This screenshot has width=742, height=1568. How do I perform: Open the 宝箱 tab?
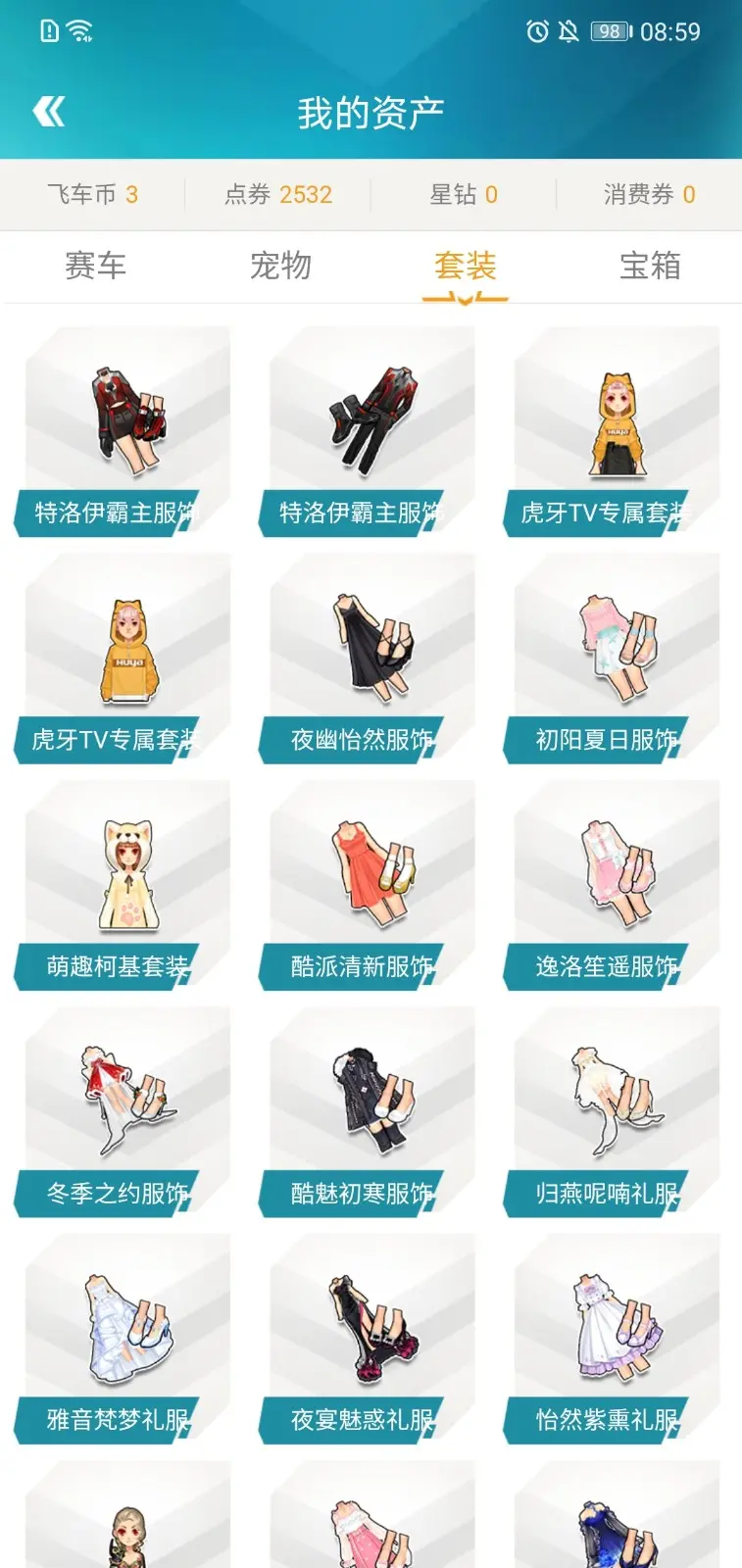click(x=650, y=266)
